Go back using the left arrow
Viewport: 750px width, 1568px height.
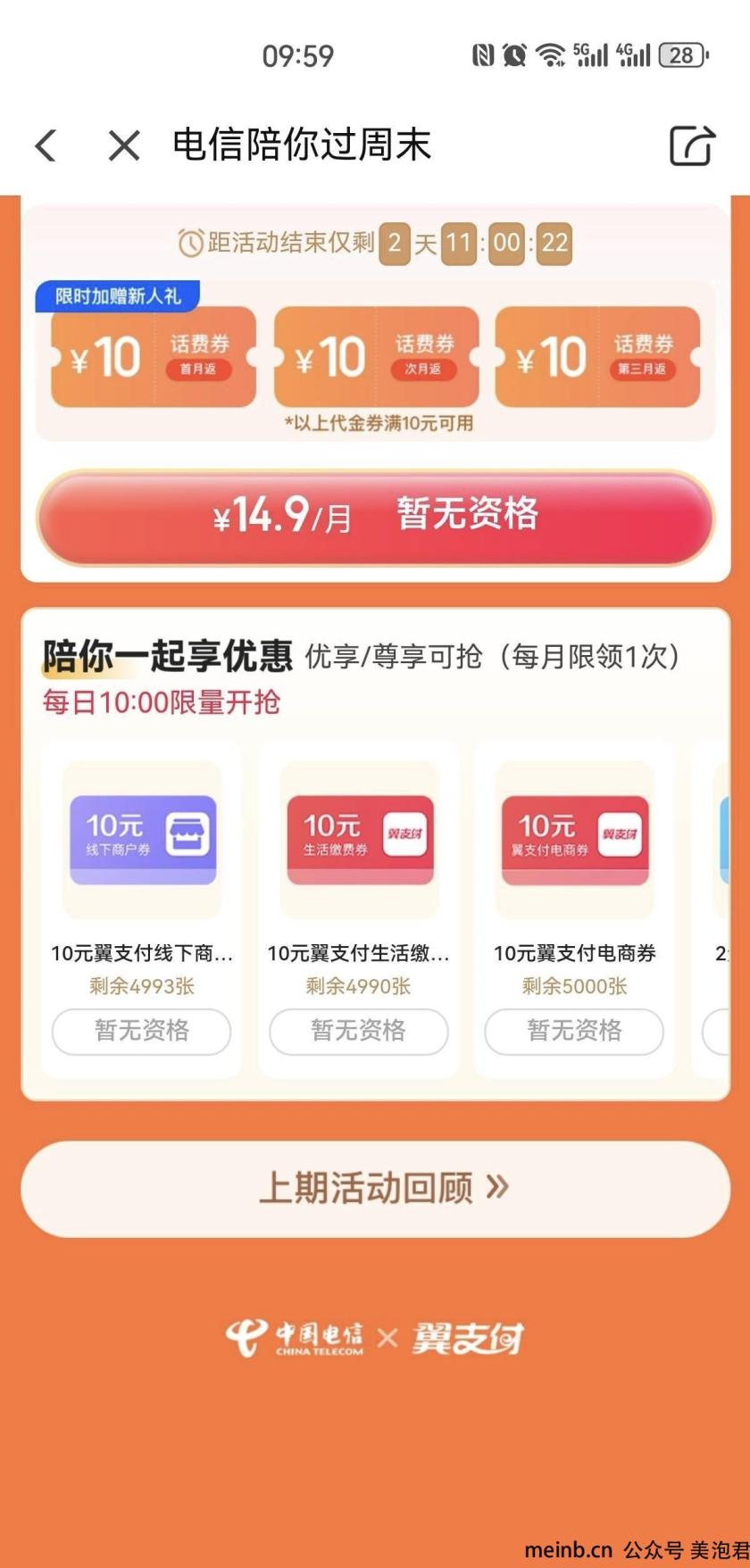pos(46,145)
